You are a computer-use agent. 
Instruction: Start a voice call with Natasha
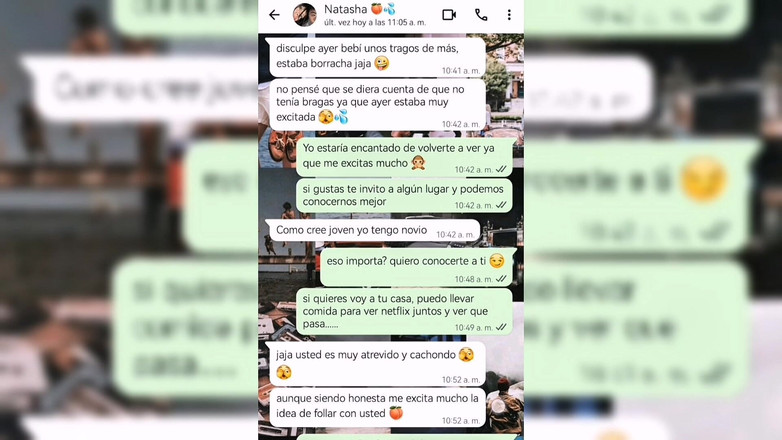(x=481, y=15)
